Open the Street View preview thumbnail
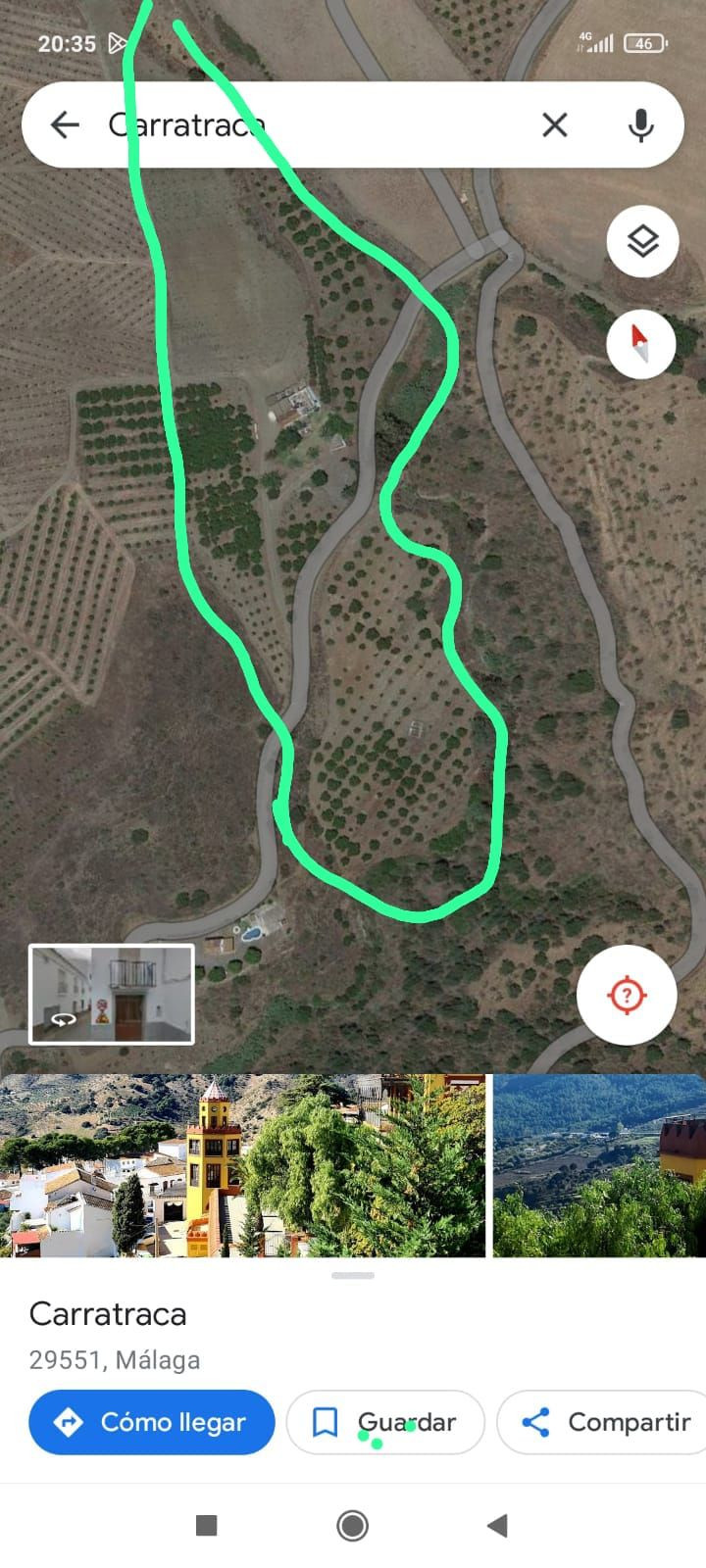This screenshot has width=706, height=1568. 112,994
